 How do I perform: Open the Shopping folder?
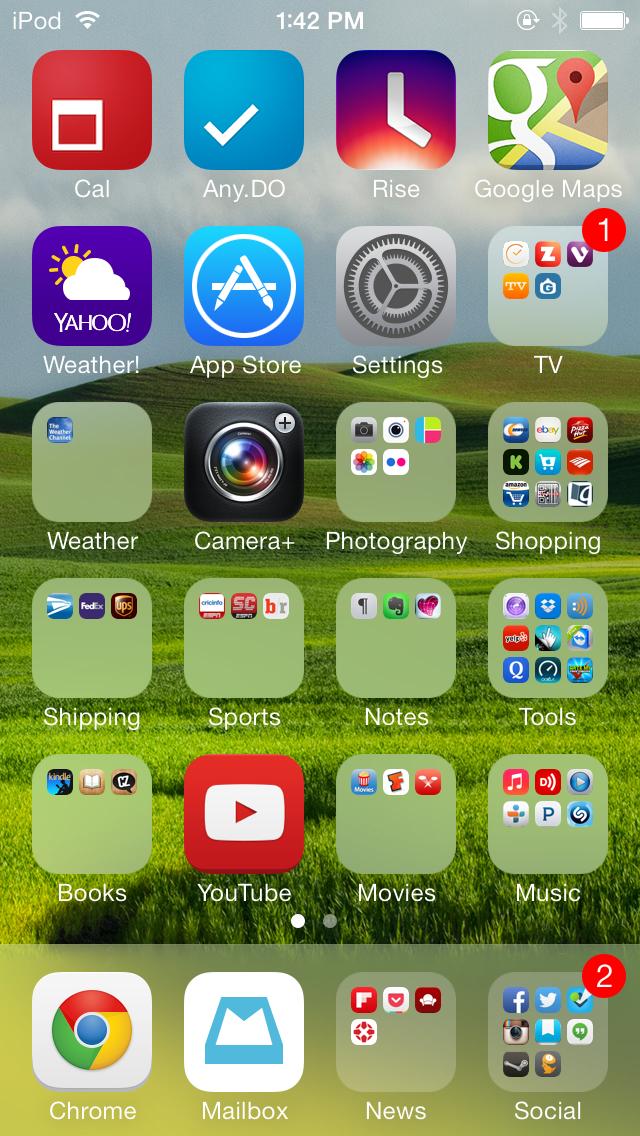[x=548, y=462]
